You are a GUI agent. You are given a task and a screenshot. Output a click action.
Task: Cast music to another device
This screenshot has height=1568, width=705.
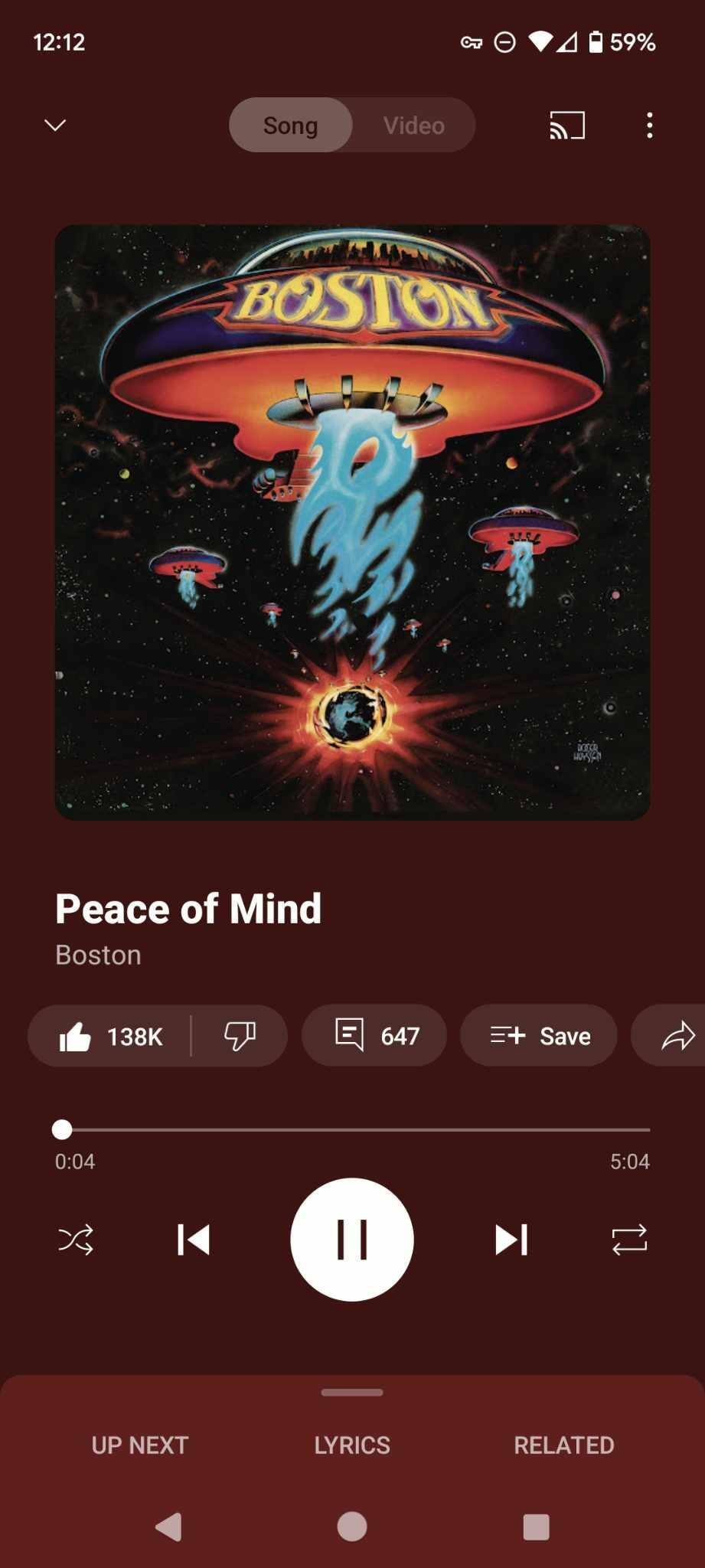click(x=566, y=125)
